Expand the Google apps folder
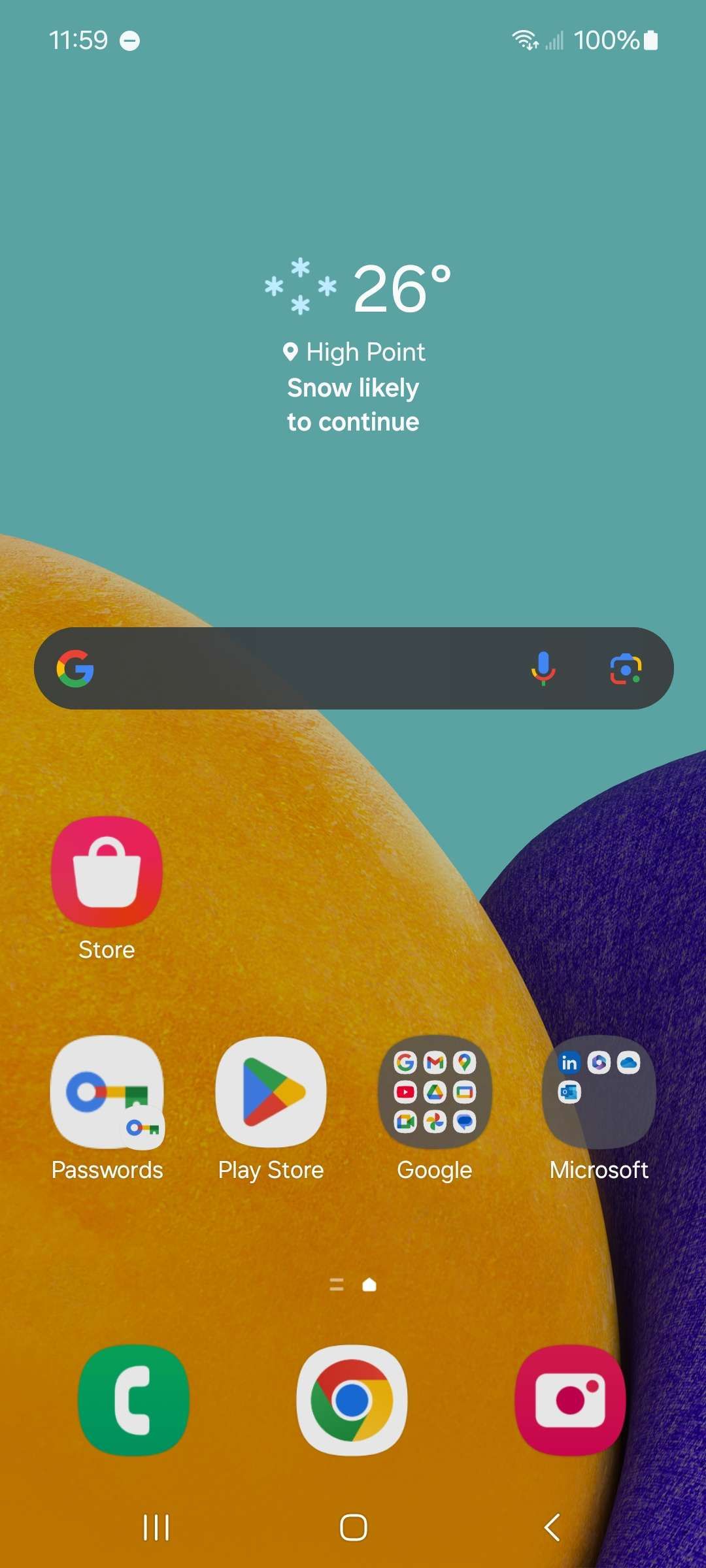Viewport: 706px width, 1568px height. click(x=435, y=1092)
